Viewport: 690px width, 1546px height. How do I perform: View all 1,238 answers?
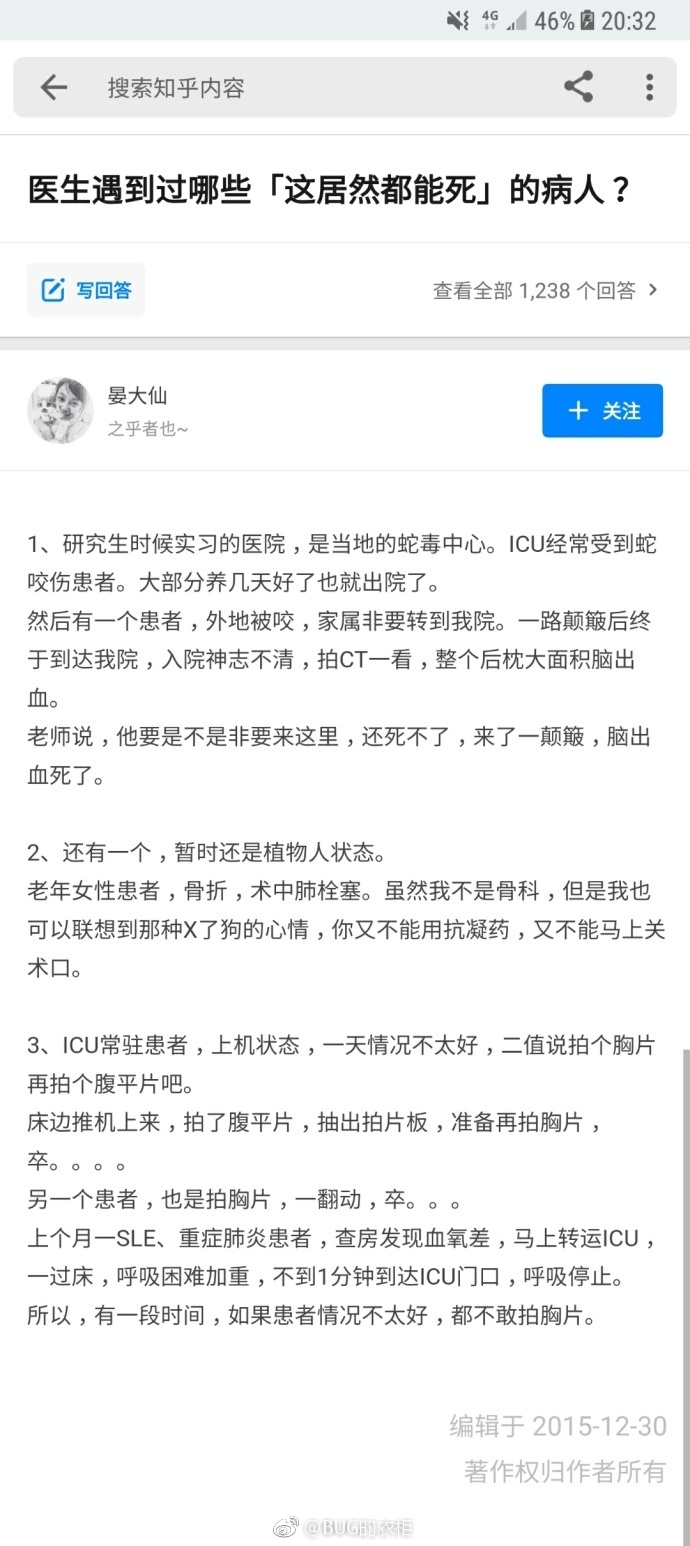coord(545,291)
